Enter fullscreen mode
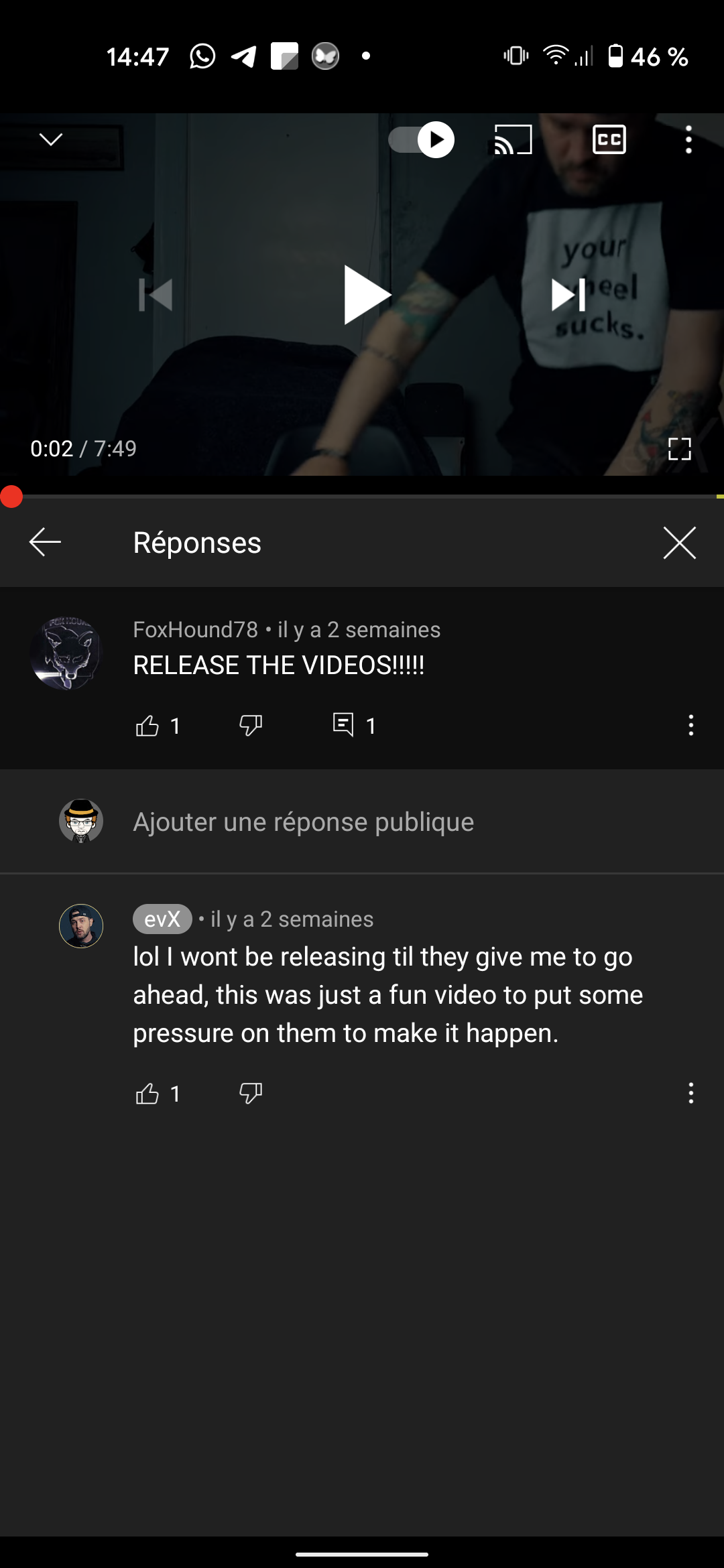This screenshot has height=1568, width=724. (x=680, y=449)
